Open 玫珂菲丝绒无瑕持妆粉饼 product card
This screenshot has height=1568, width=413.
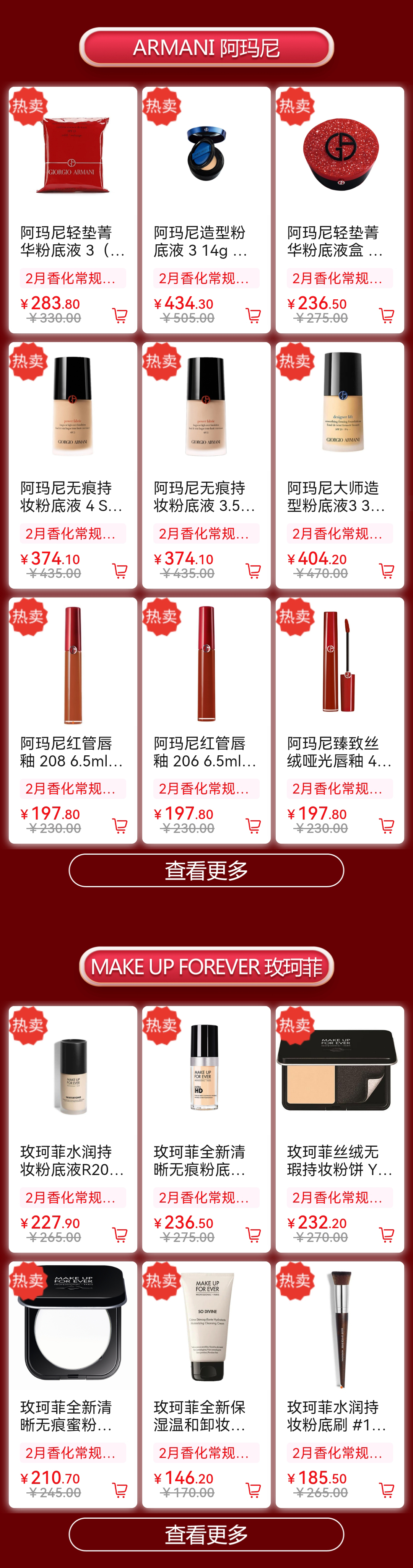(339, 1102)
